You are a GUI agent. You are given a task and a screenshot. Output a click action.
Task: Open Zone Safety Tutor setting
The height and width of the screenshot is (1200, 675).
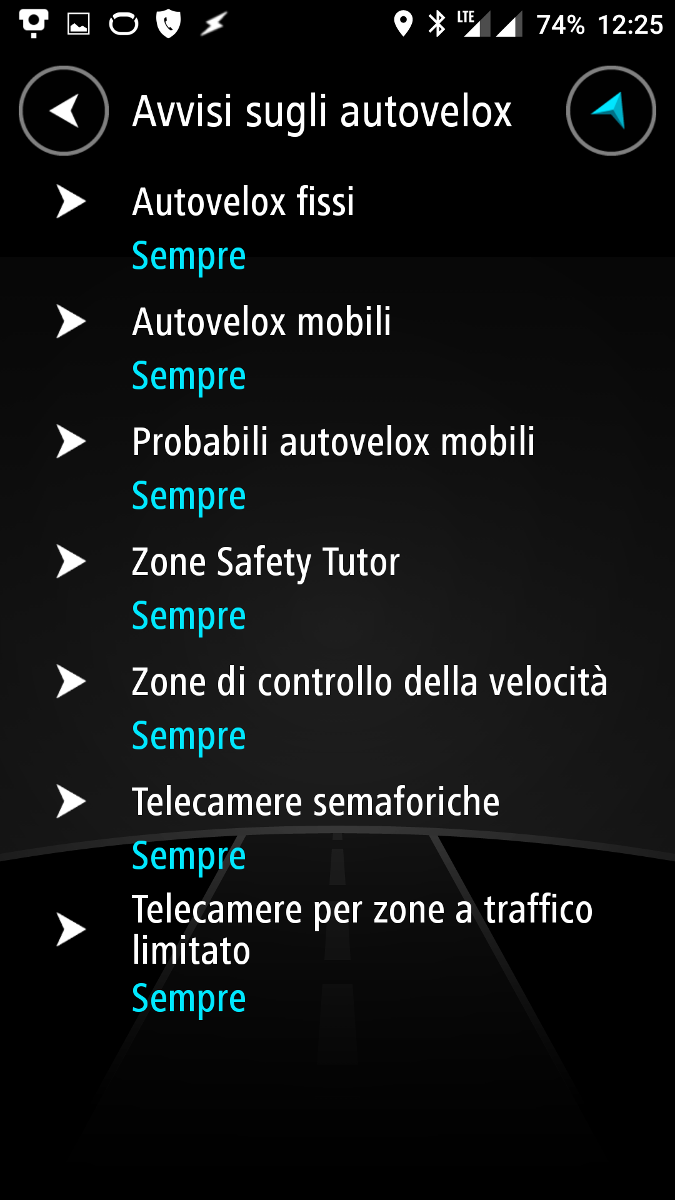(x=337, y=587)
